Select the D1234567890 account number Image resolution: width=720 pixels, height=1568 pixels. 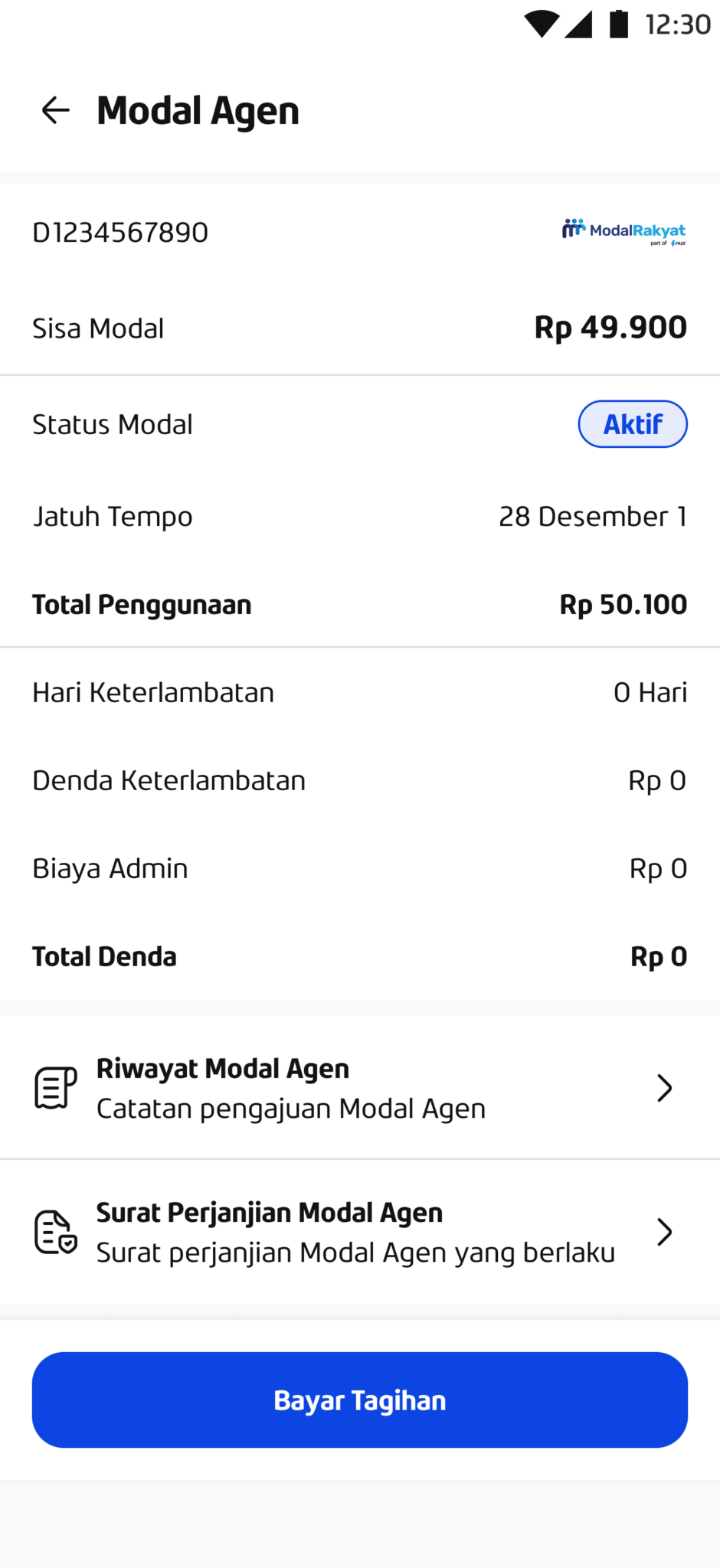119,231
